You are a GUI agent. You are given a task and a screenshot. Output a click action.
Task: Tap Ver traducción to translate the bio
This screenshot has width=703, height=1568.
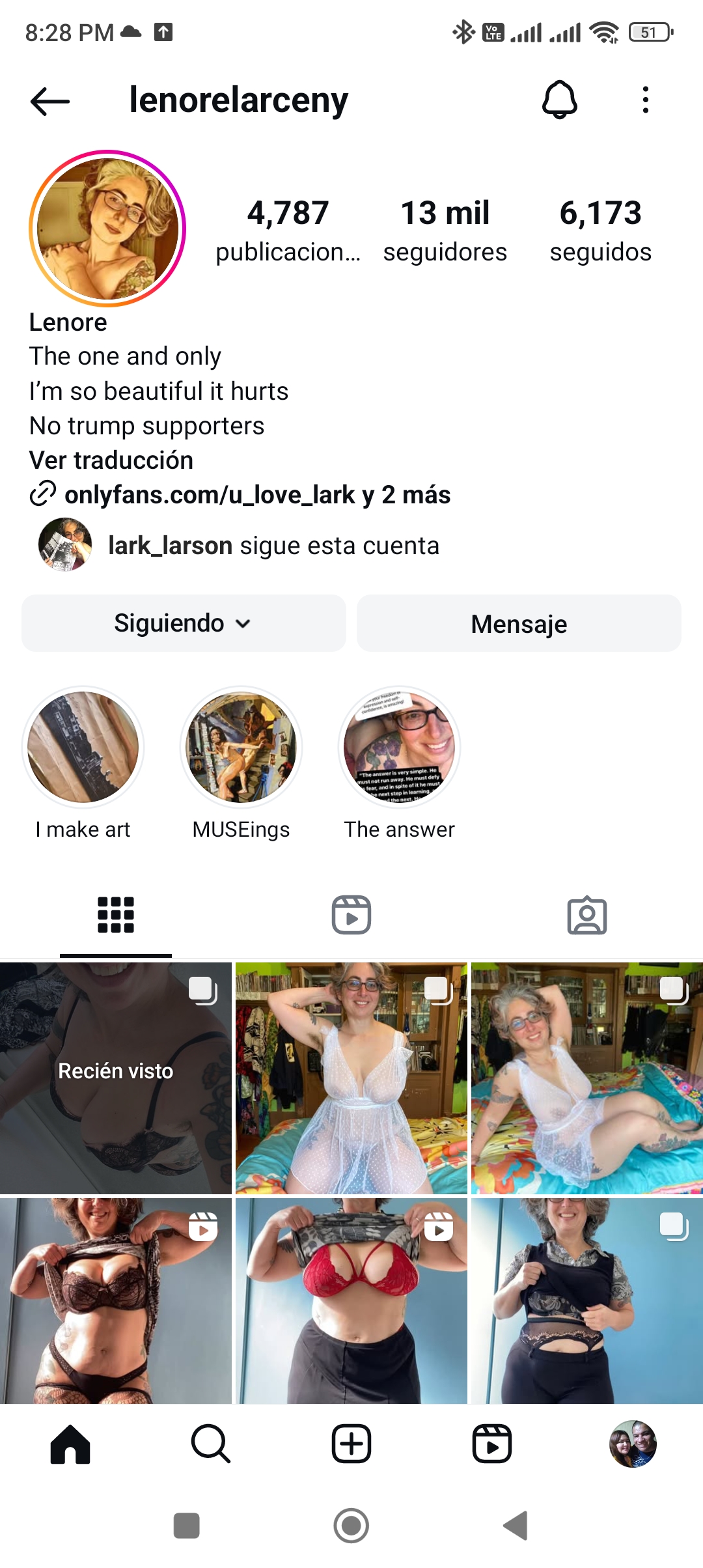[111, 460]
